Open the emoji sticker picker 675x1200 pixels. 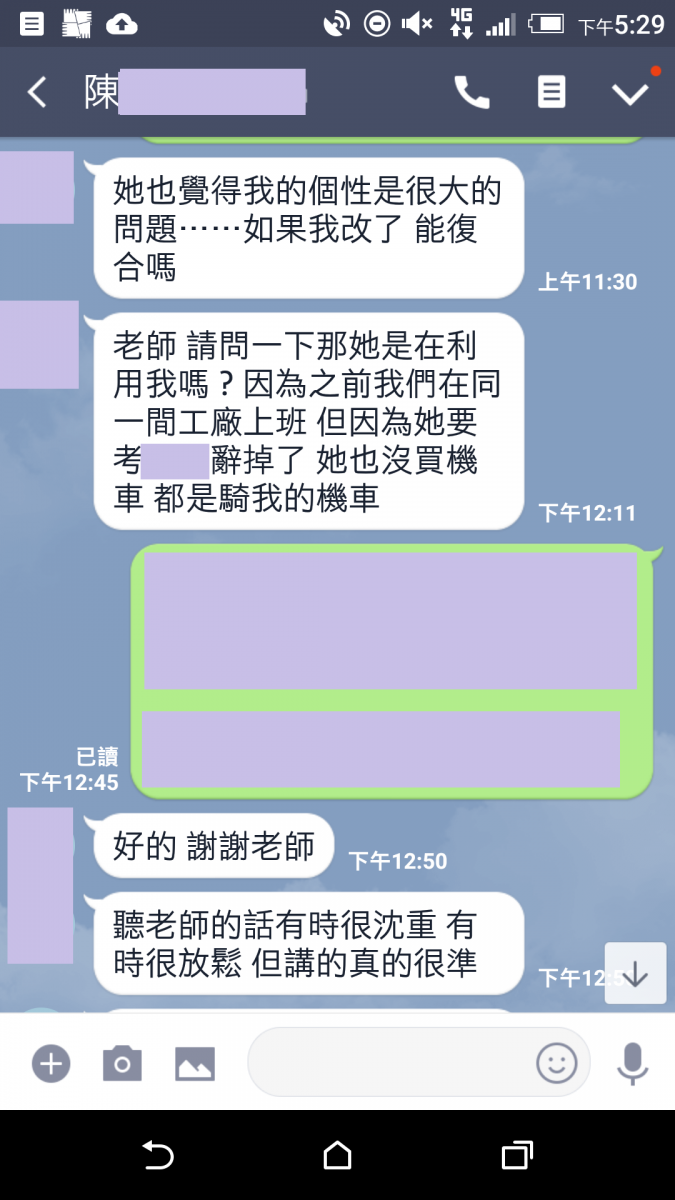click(557, 1062)
